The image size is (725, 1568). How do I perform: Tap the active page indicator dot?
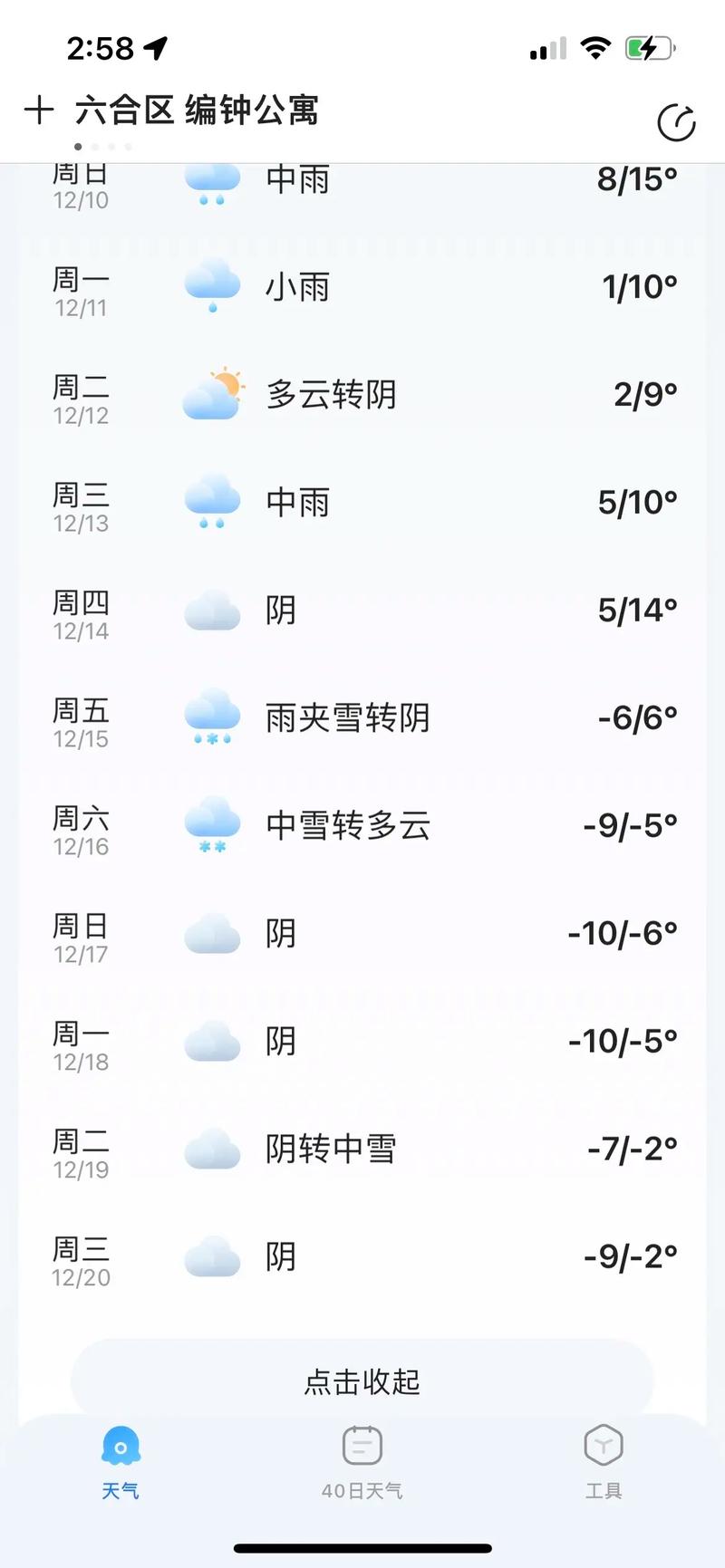coord(78,146)
